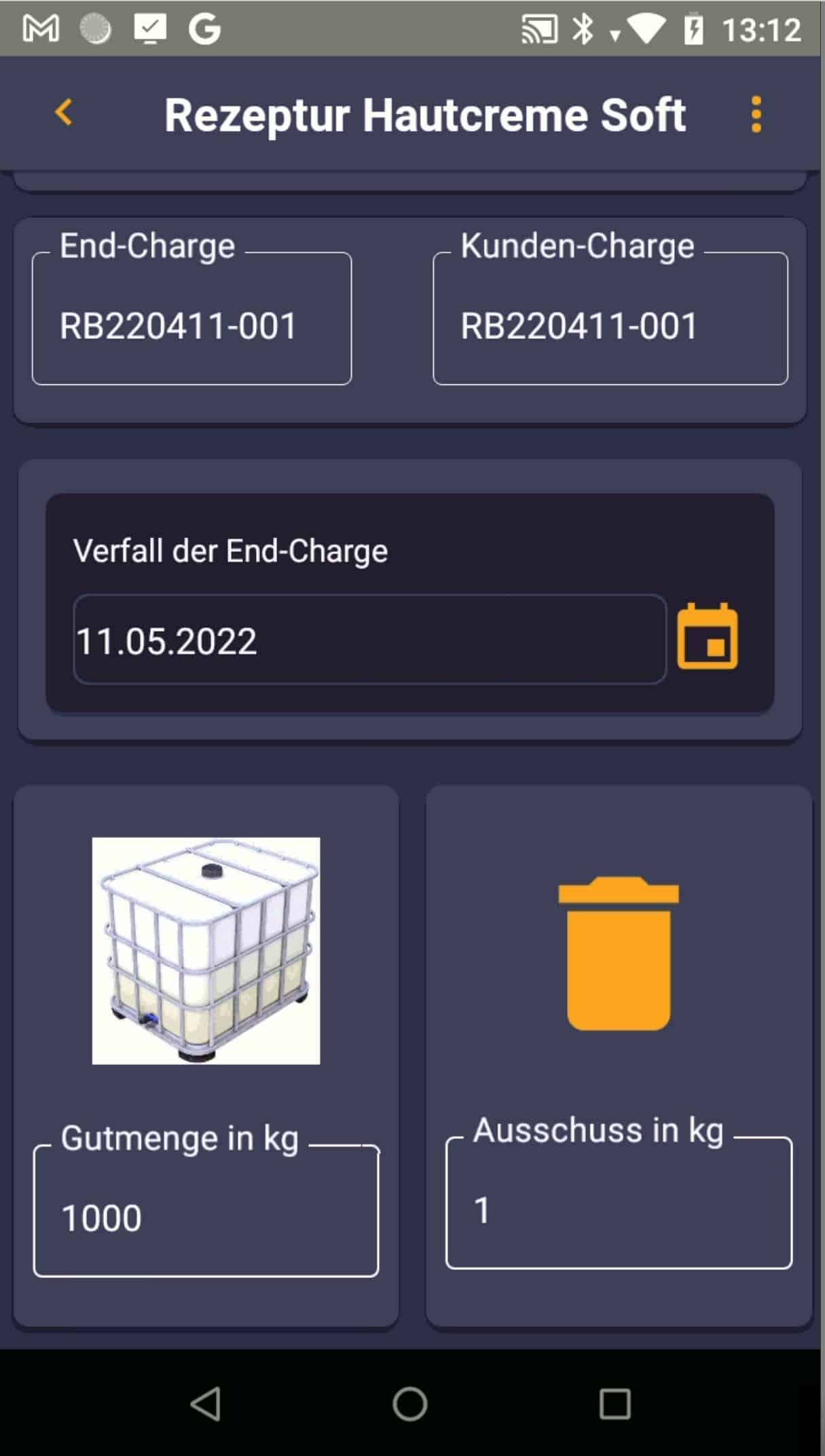Tap the expiry date field 11.05.2022
This screenshot has height=1456, width=825.
(x=369, y=639)
